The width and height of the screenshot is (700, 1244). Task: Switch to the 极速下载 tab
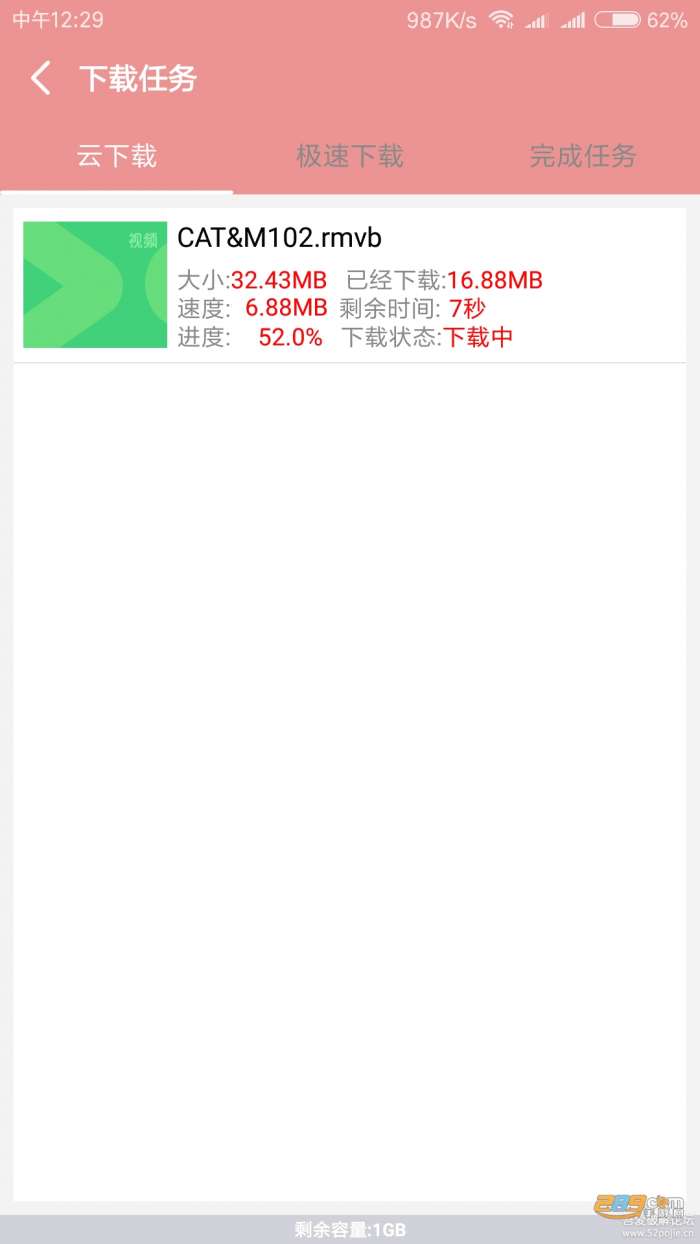tap(349, 156)
